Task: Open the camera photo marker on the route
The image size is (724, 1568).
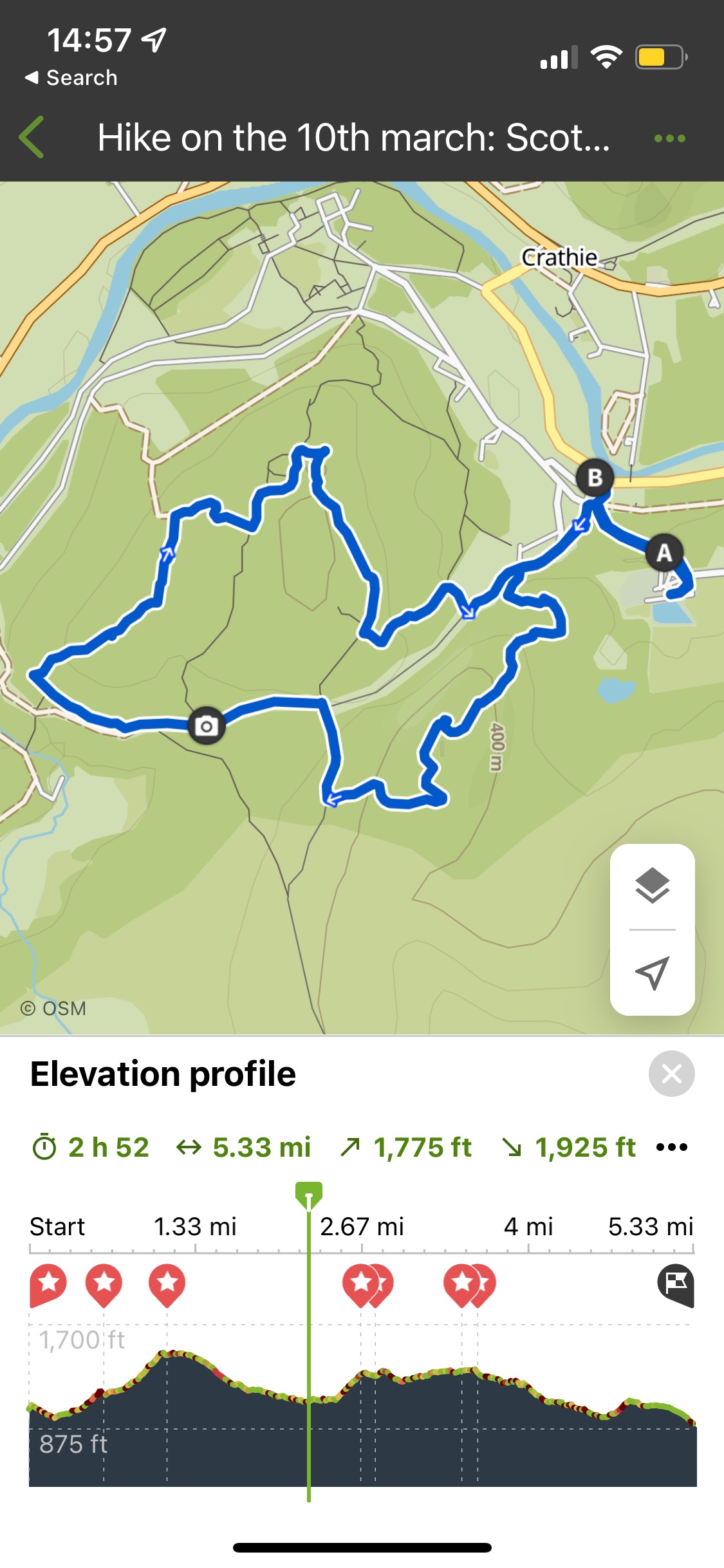Action: pyautogui.click(x=206, y=726)
